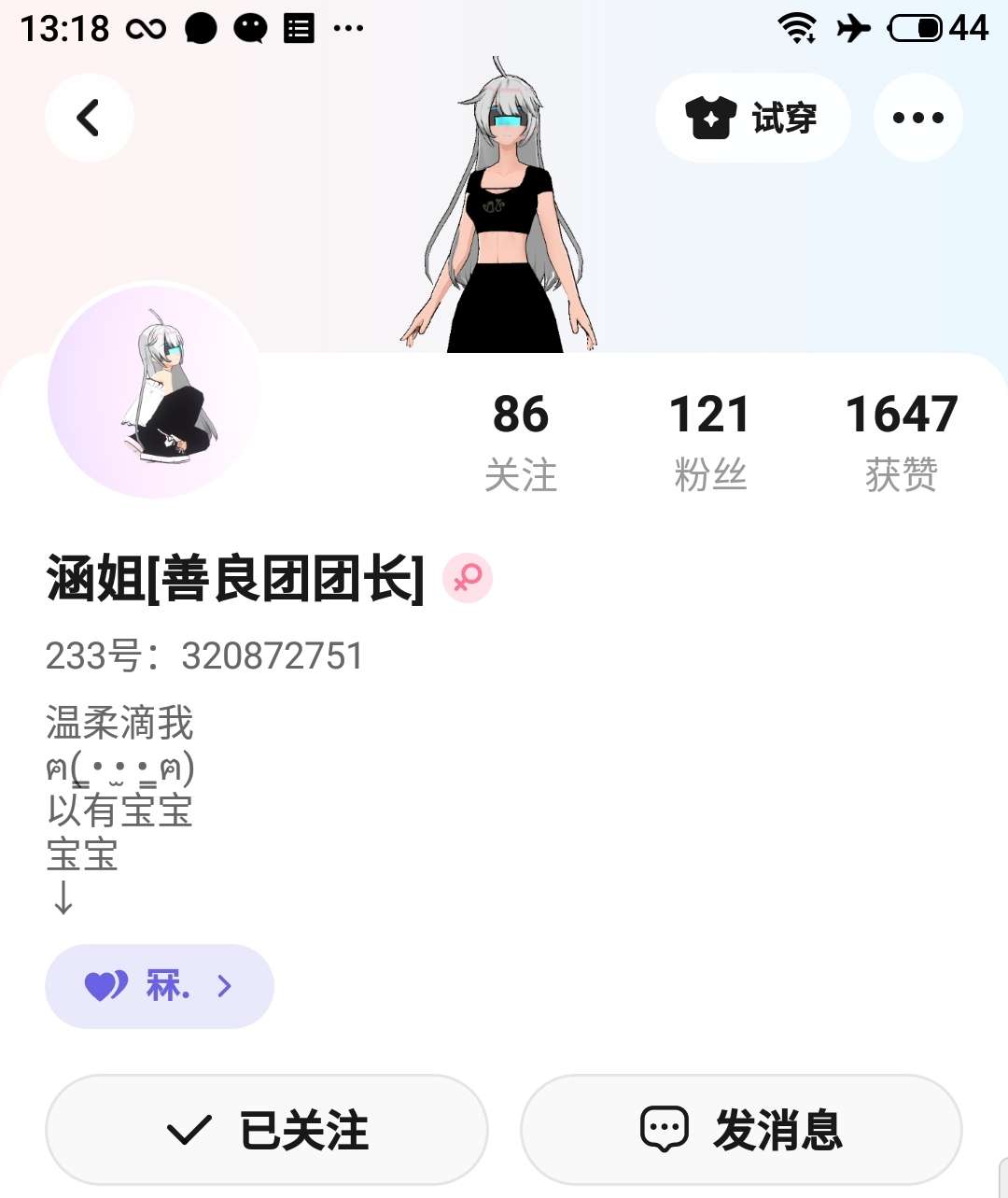This screenshot has width=1008, height=1198.
Task: Tap 已关注 to unfollow this user
Action: coord(267,1130)
